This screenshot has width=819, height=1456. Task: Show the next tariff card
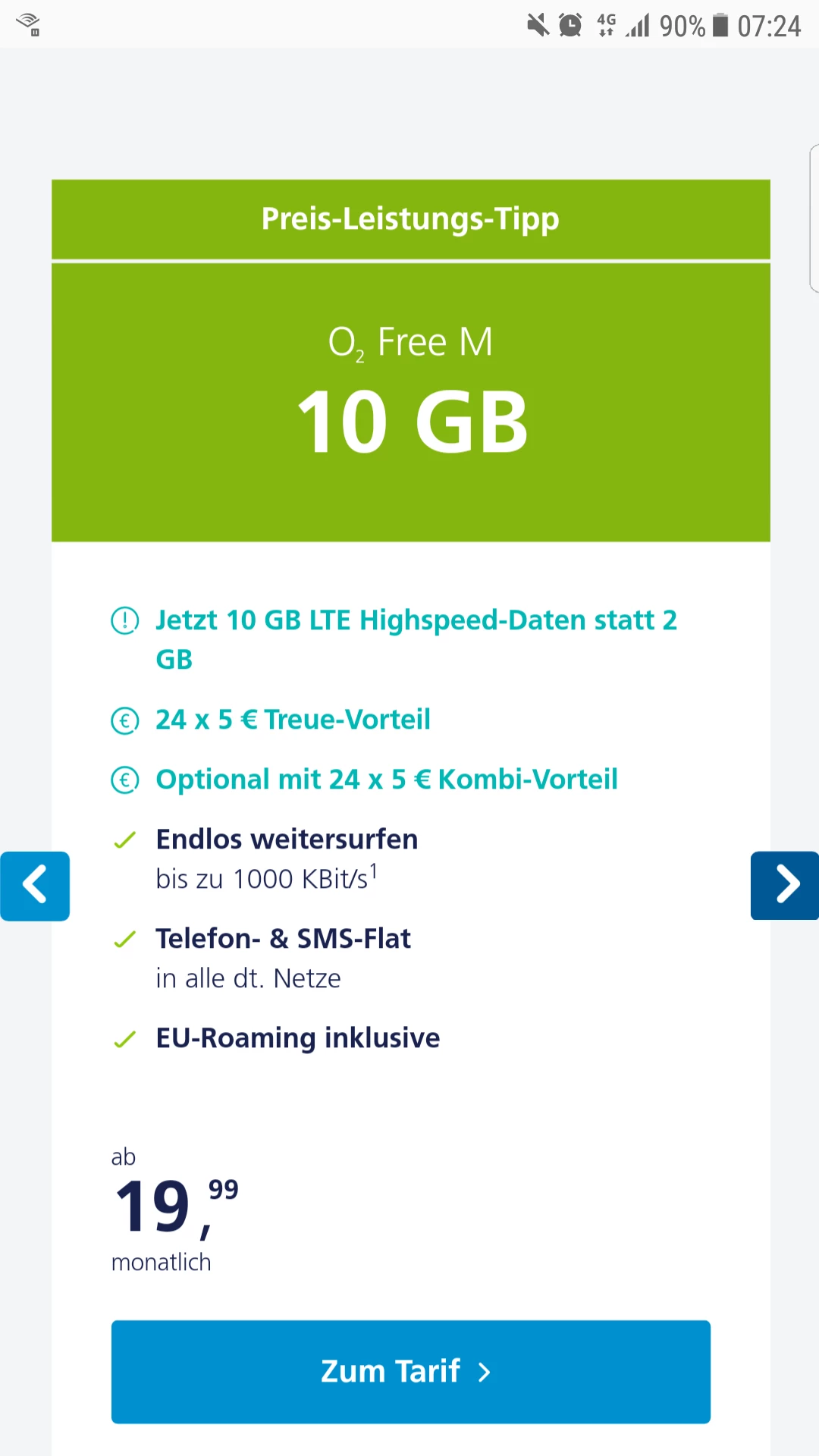click(785, 886)
